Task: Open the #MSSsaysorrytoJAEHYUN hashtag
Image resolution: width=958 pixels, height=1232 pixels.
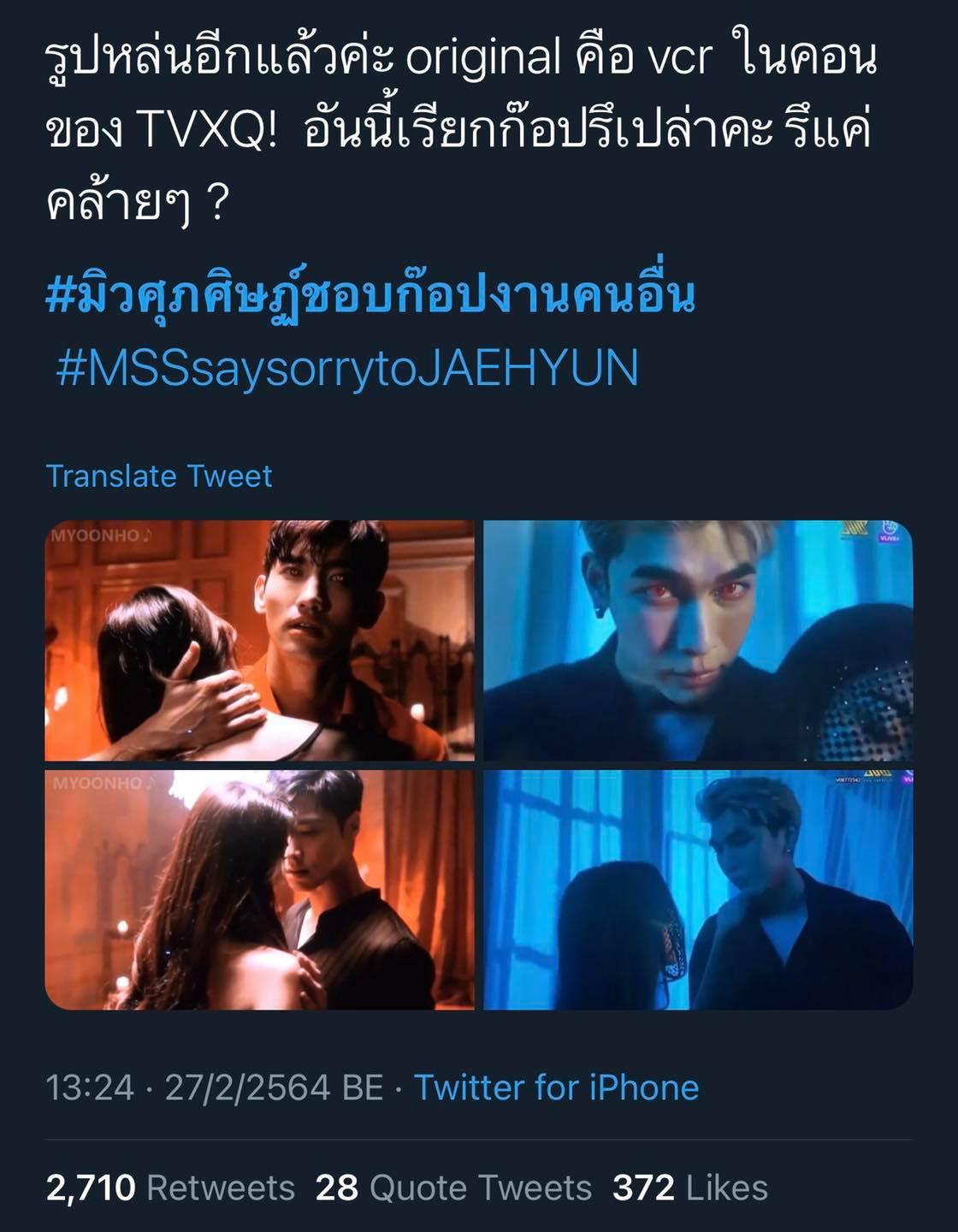Action: tap(346, 369)
